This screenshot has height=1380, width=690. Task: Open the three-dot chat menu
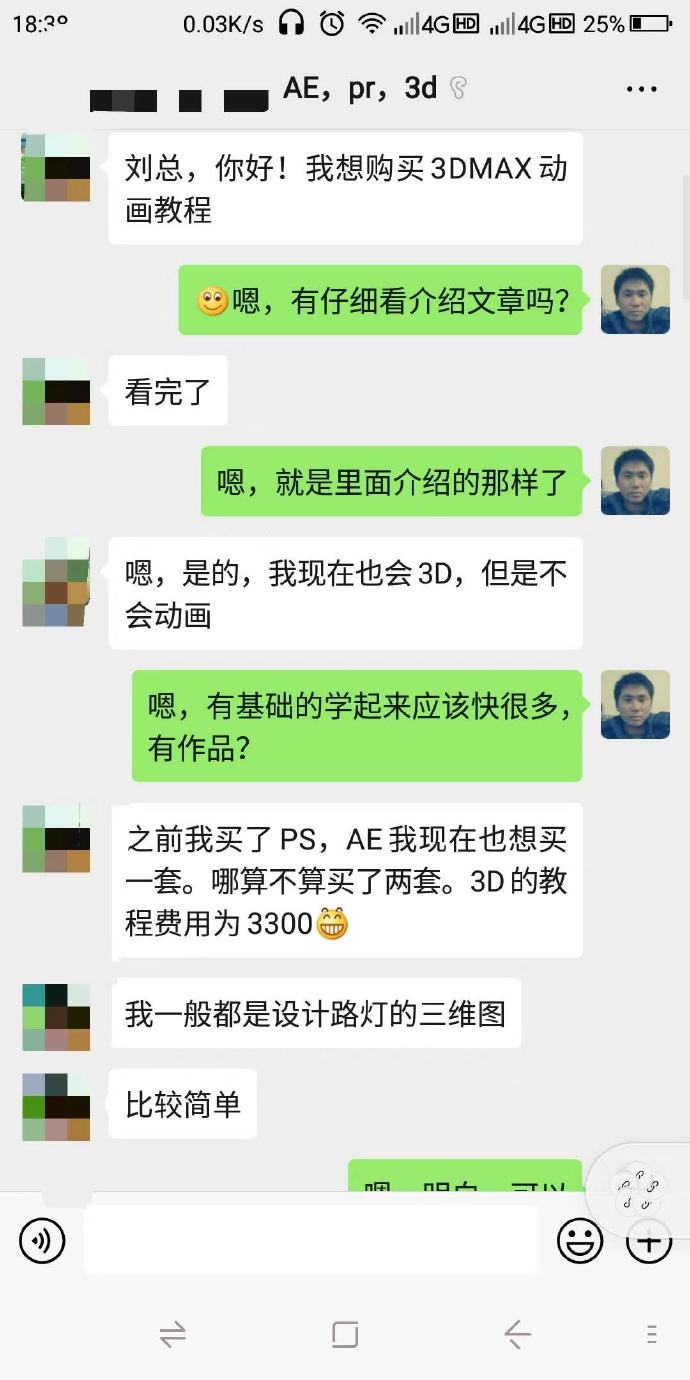coord(641,89)
